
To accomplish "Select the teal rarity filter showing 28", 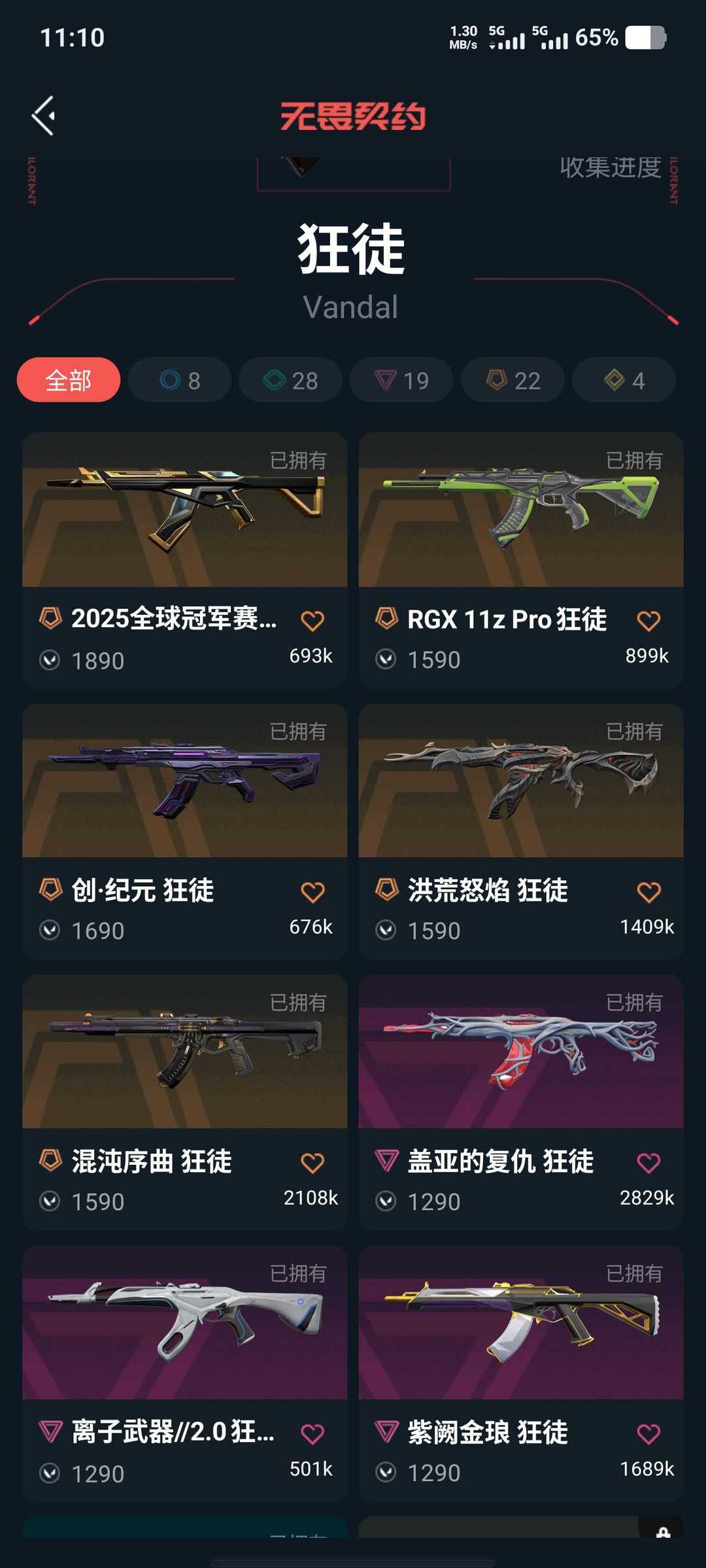I will tap(290, 380).
